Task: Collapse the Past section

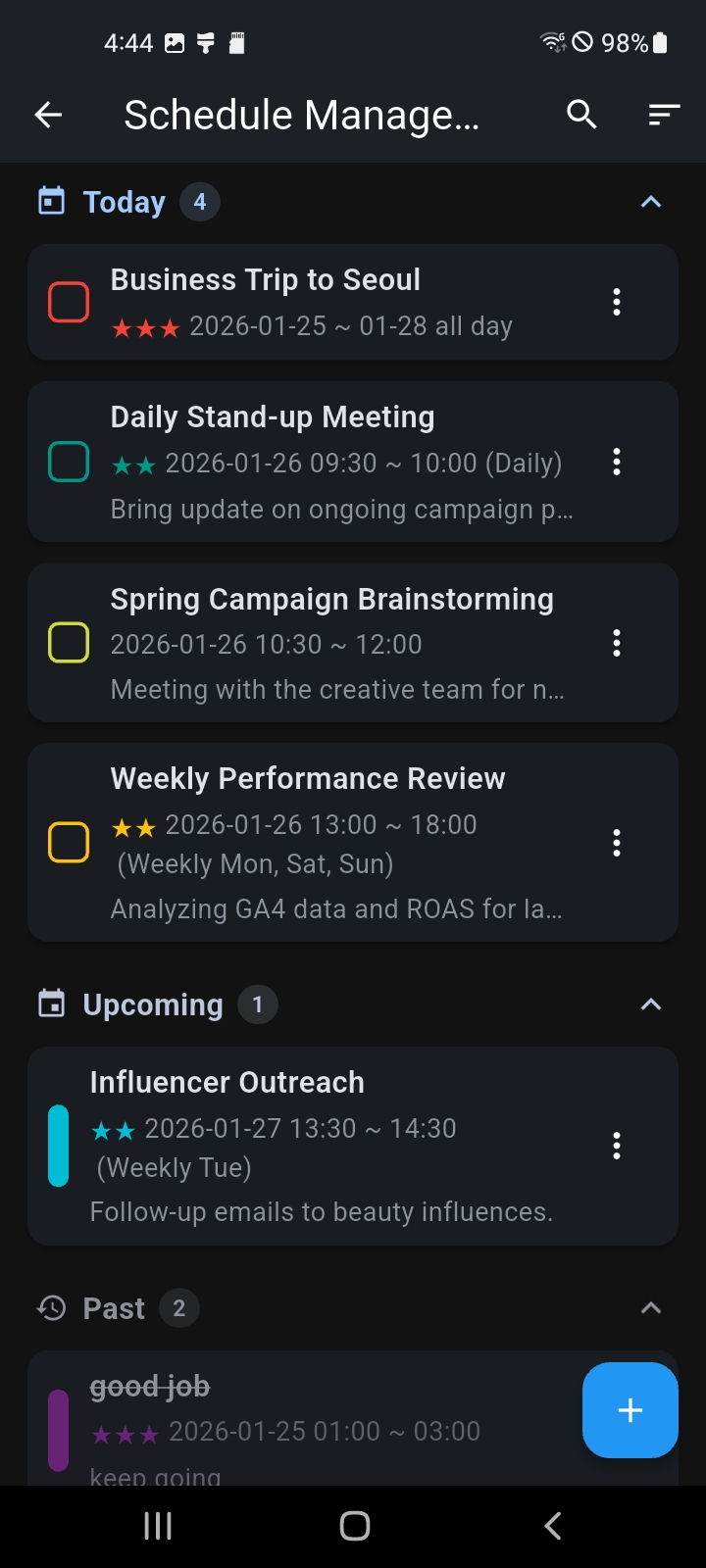Action: pos(650,1308)
